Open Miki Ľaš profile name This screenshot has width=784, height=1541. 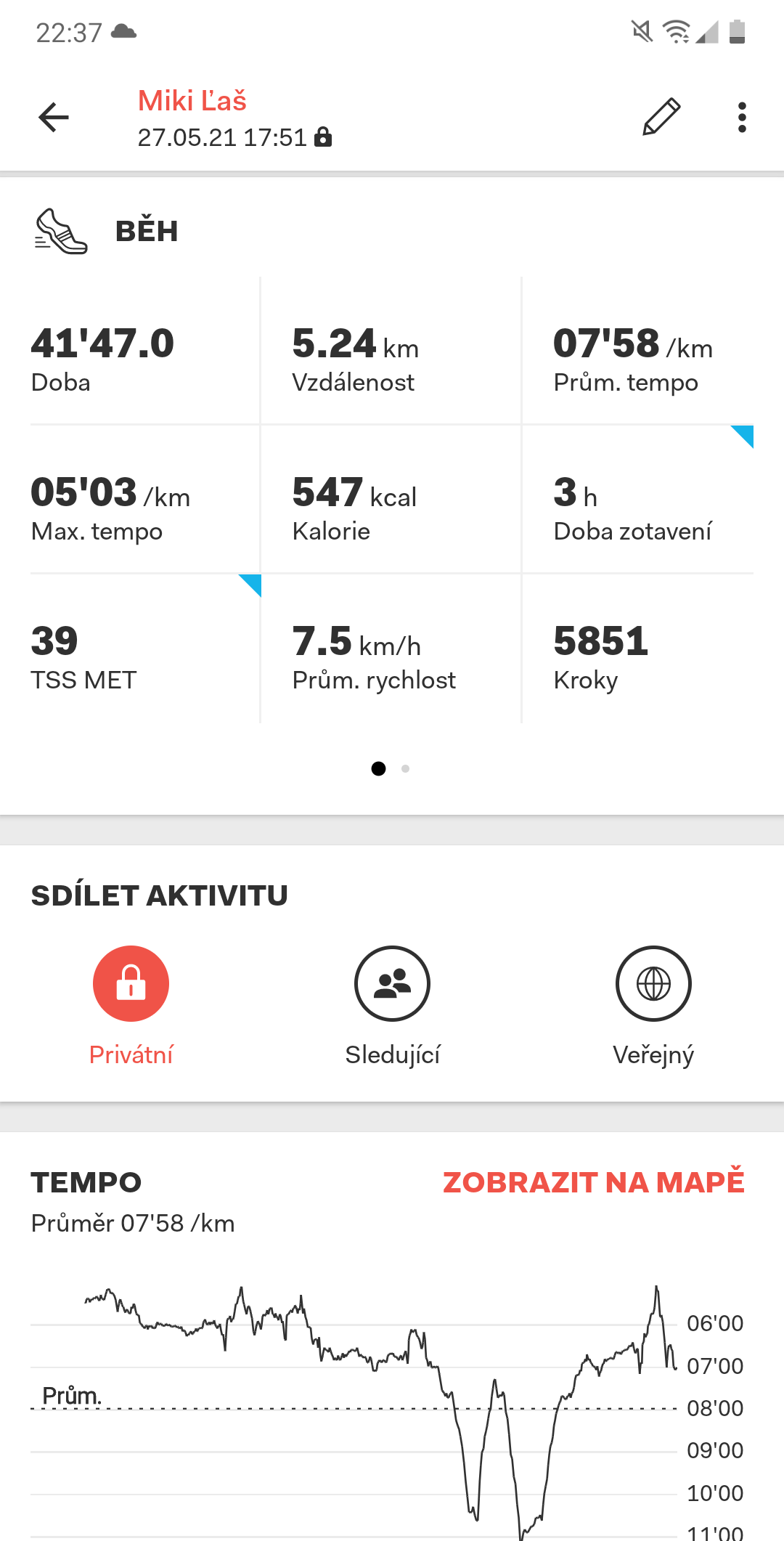192,101
